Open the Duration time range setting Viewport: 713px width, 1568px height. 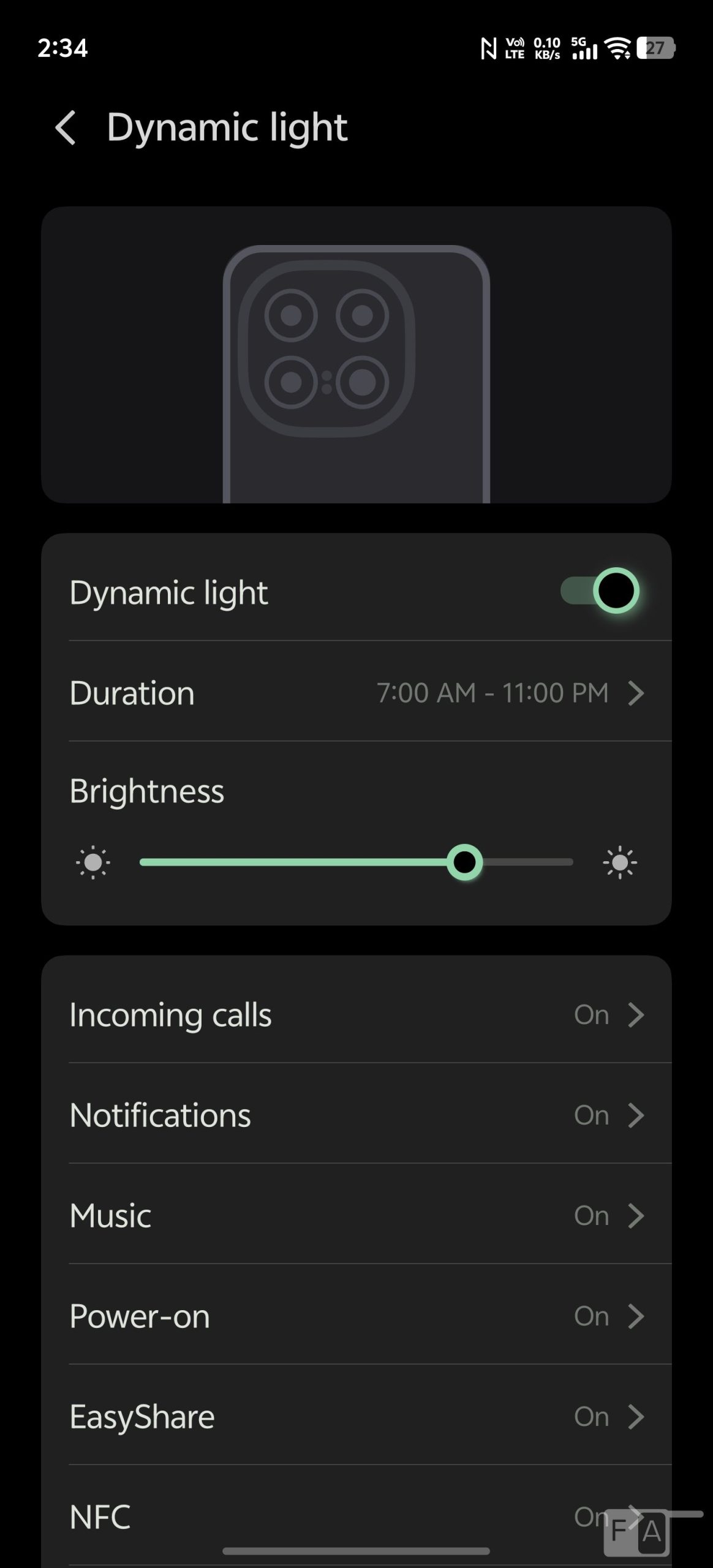pyautogui.click(x=356, y=693)
